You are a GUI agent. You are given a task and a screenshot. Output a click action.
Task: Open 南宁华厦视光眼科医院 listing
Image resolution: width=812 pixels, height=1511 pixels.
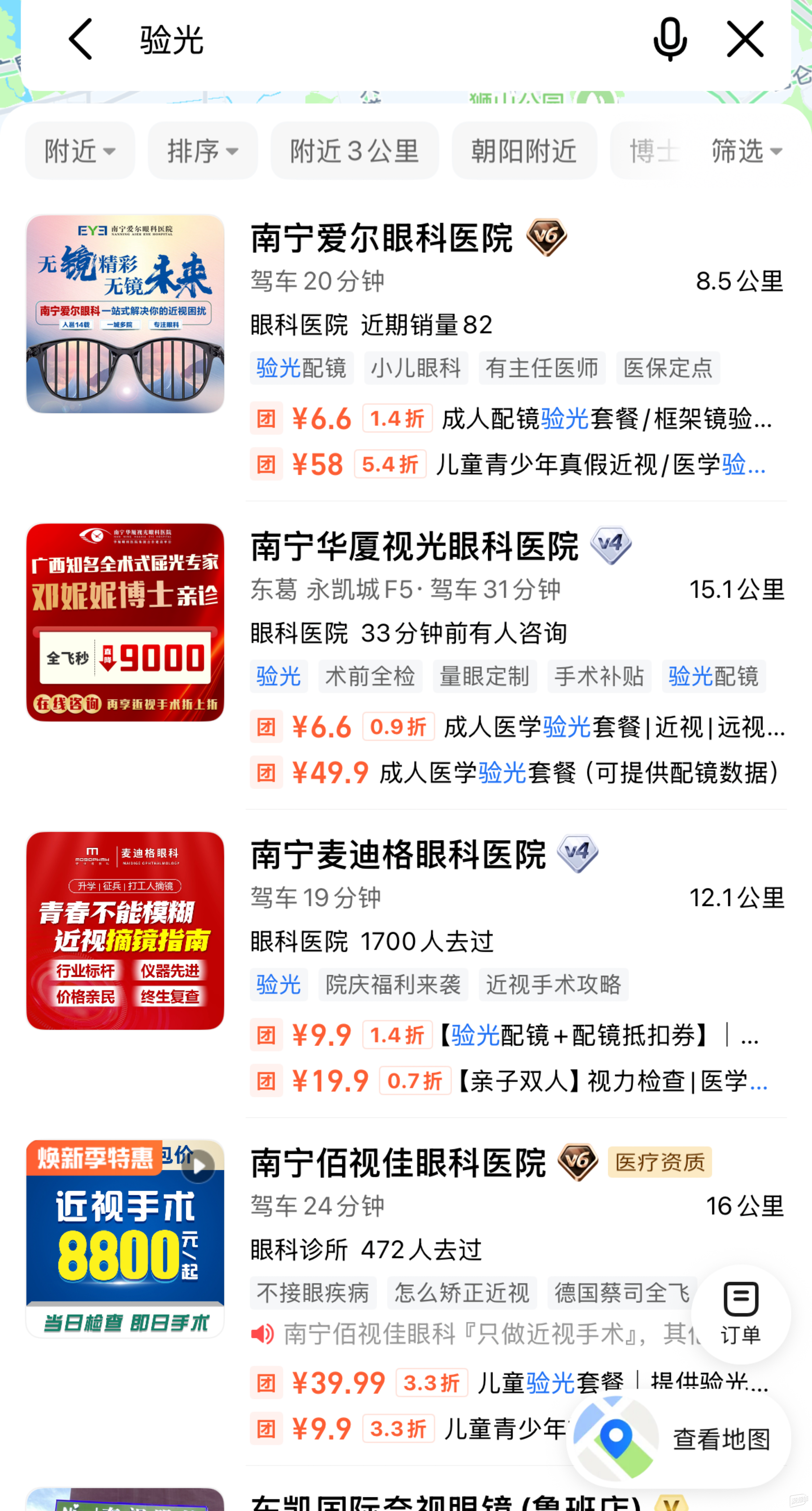414,547
